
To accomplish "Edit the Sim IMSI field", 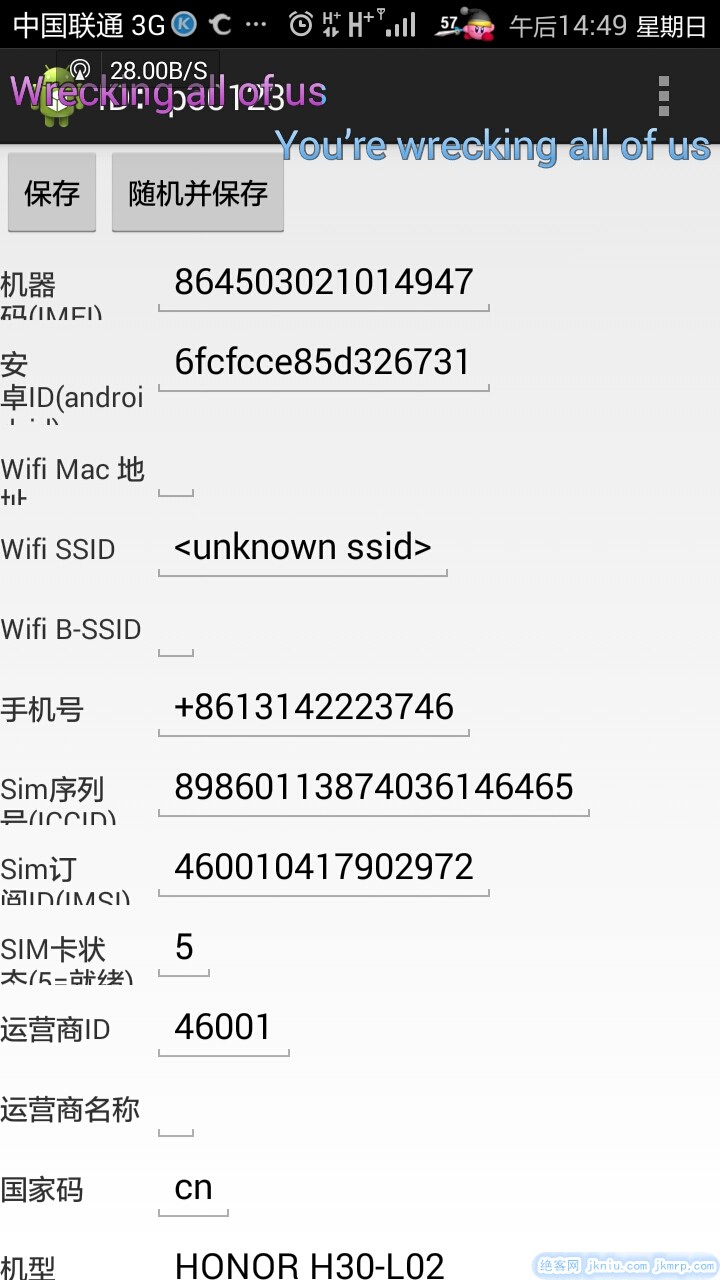I will pyautogui.click(x=323, y=868).
